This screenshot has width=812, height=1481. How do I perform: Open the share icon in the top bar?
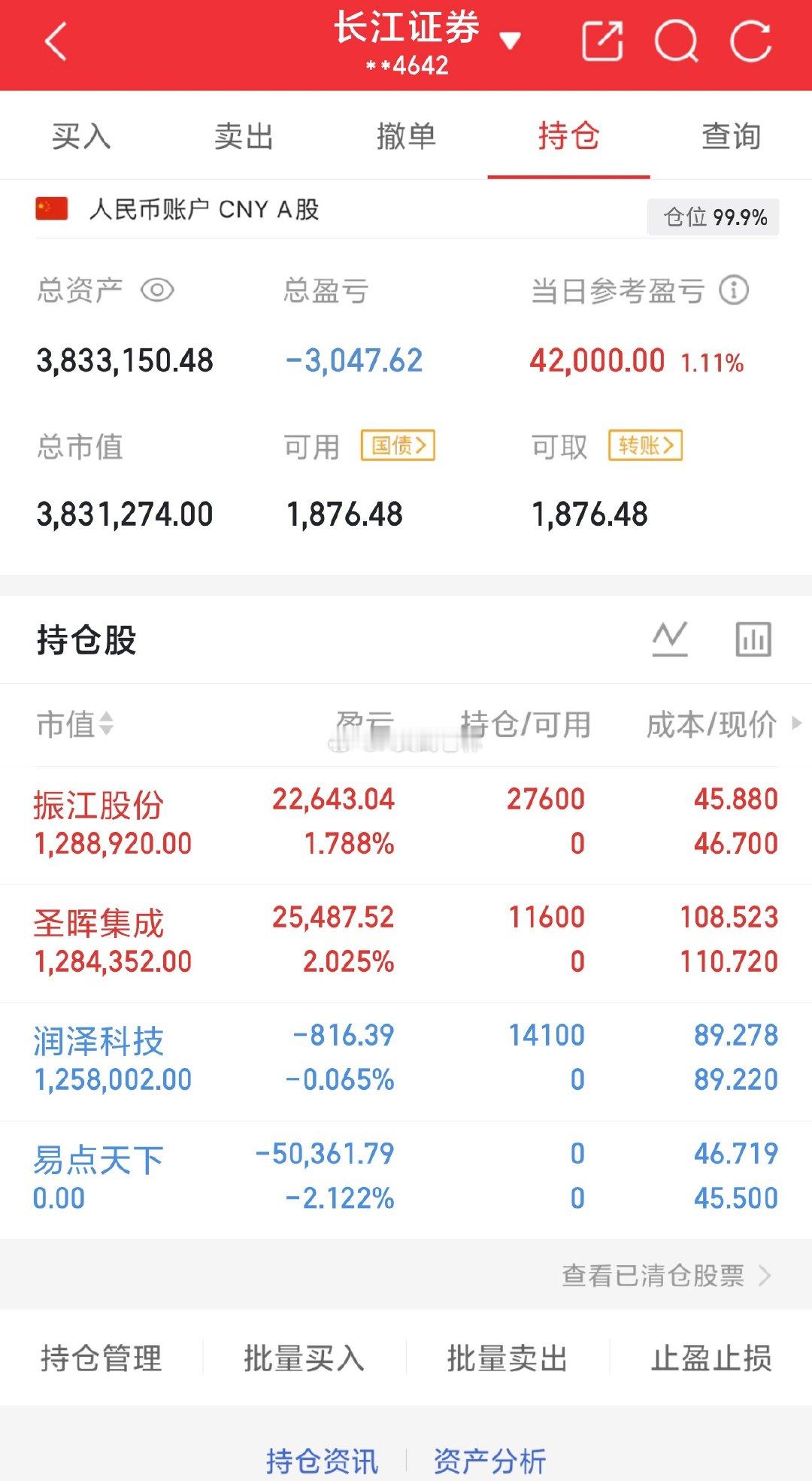pos(601,41)
